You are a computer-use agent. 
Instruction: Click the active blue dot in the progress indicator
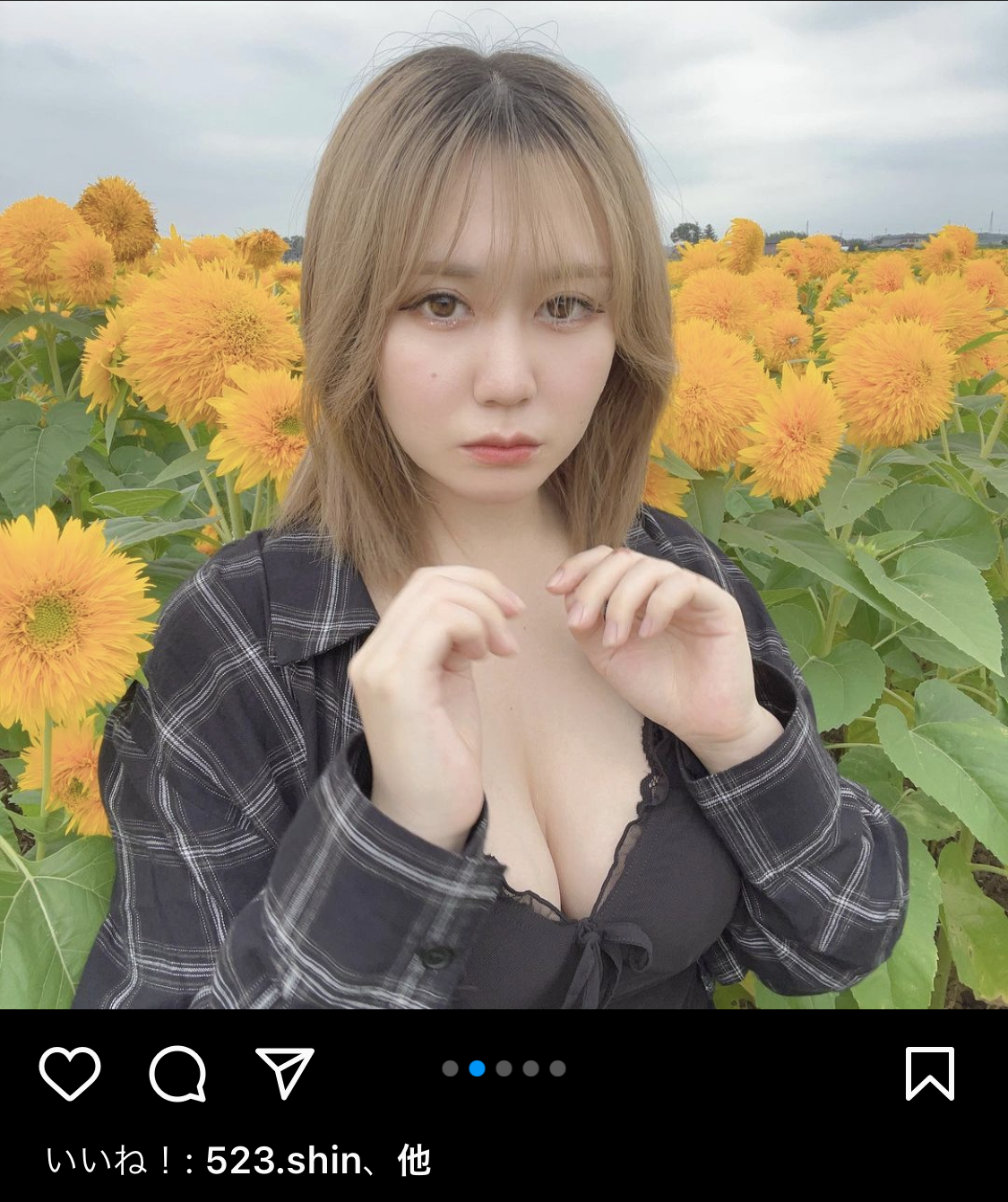(x=478, y=1068)
